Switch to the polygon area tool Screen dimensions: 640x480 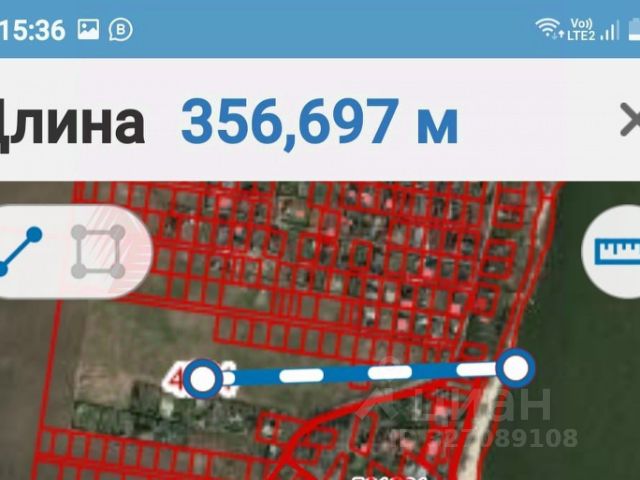(x=99, y=252)
